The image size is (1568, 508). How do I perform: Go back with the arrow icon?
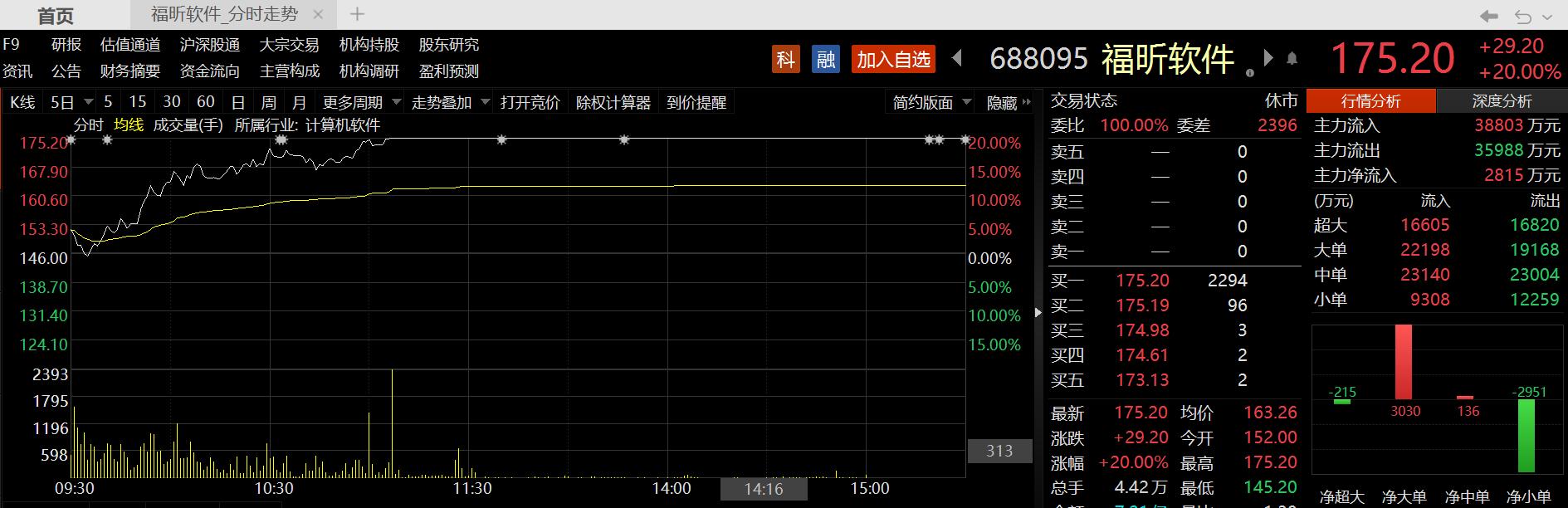point(1489,16)
